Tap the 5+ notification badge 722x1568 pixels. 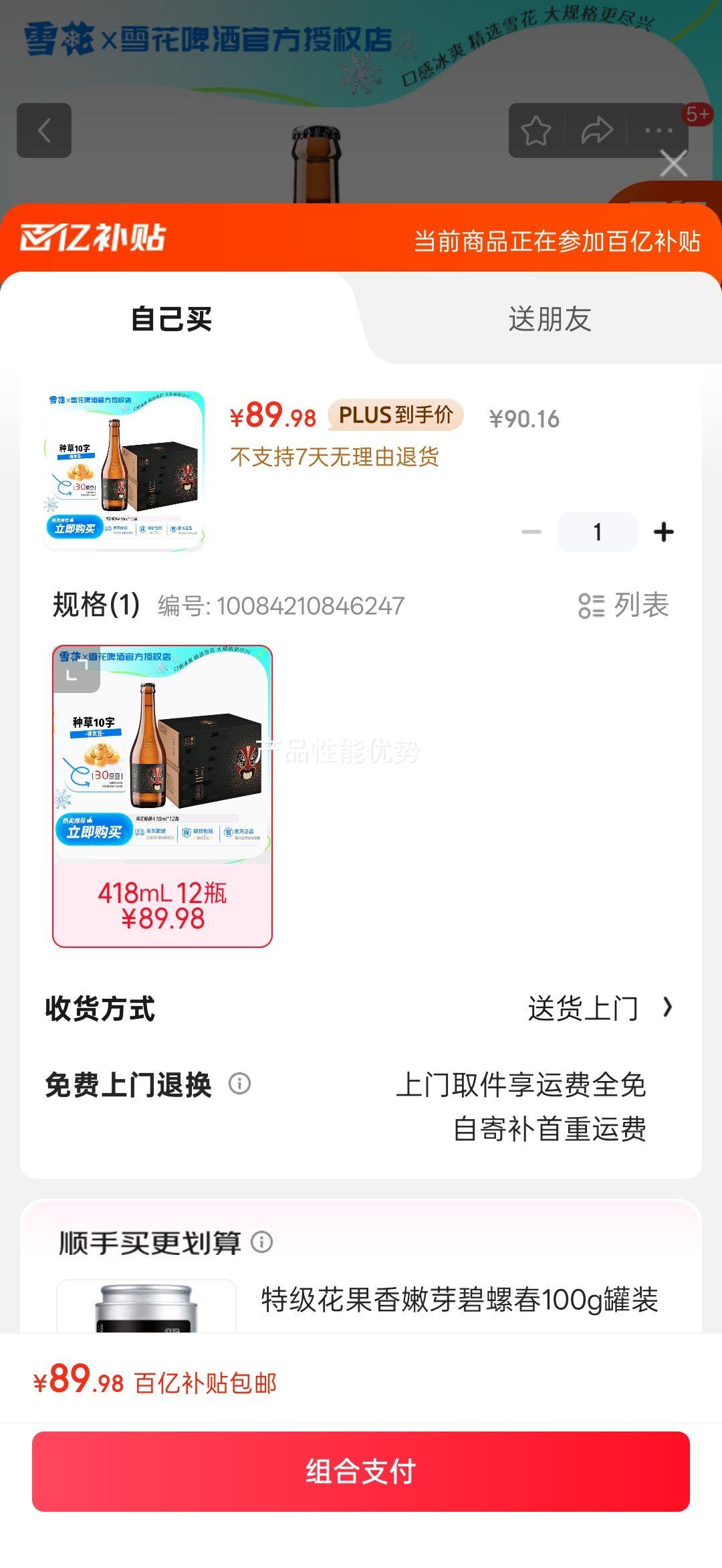[697, 115]
